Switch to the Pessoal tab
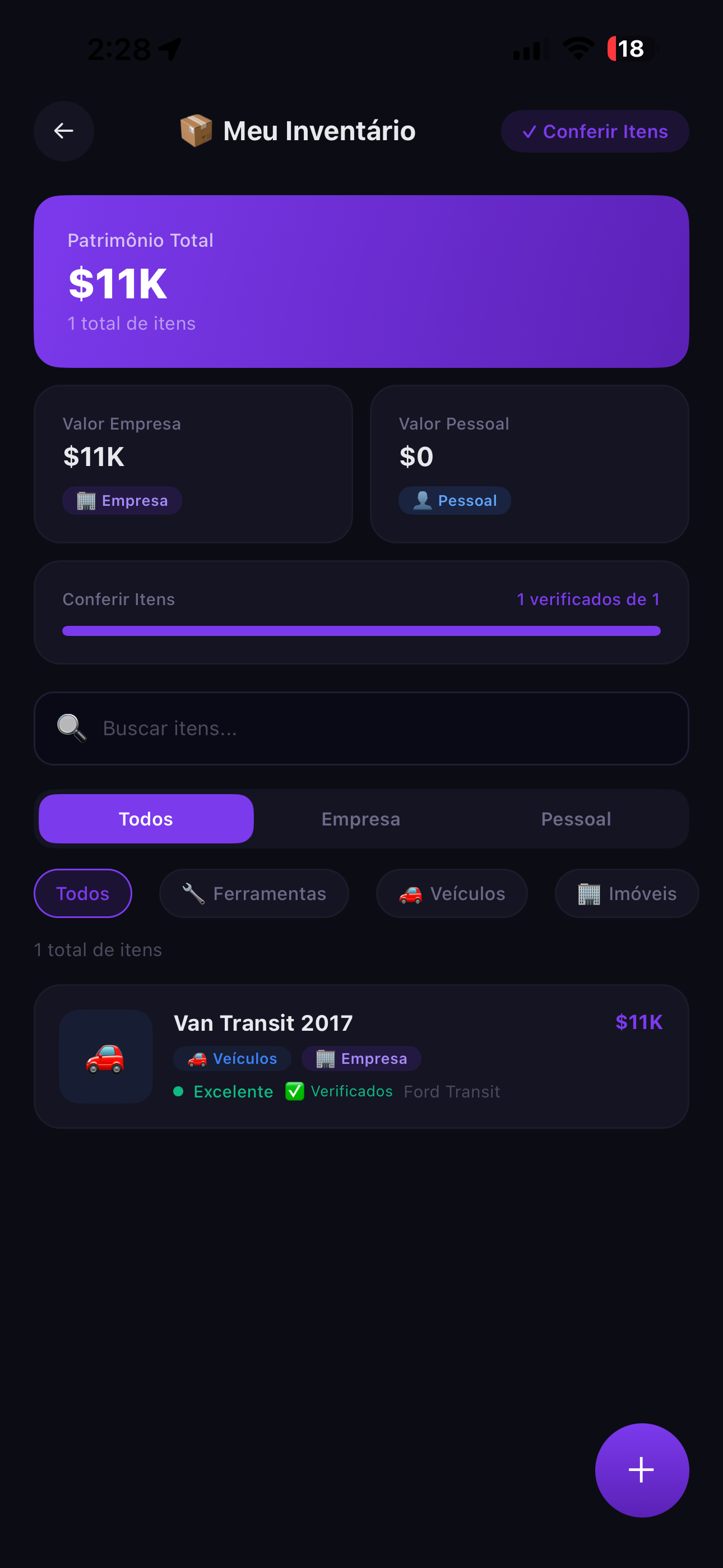Image resolution: width=723 pixels, height=1568 pixels. pyautogui.click(x=576, y=819)
